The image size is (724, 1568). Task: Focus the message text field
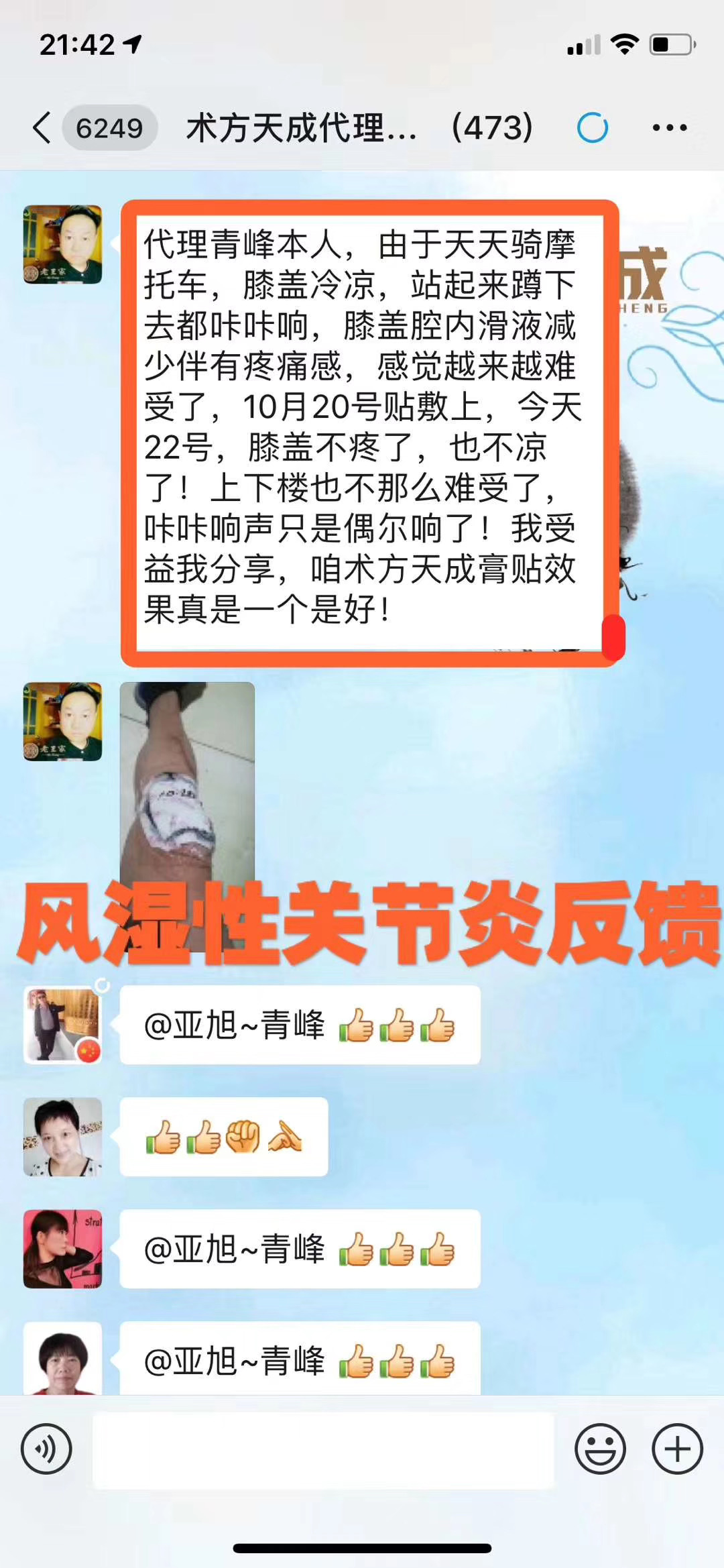[323, 1450]
